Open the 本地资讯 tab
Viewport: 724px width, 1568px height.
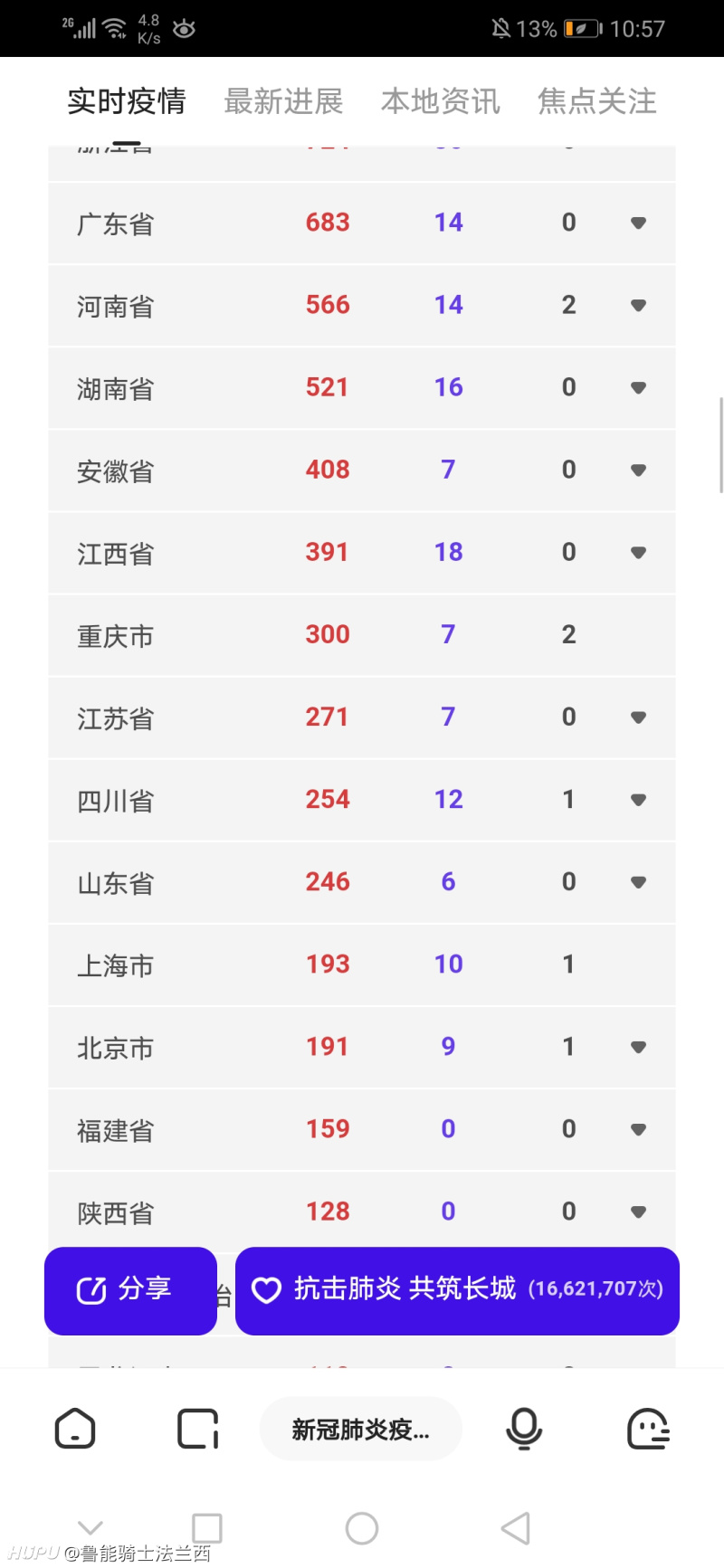(x=441, y=101)
